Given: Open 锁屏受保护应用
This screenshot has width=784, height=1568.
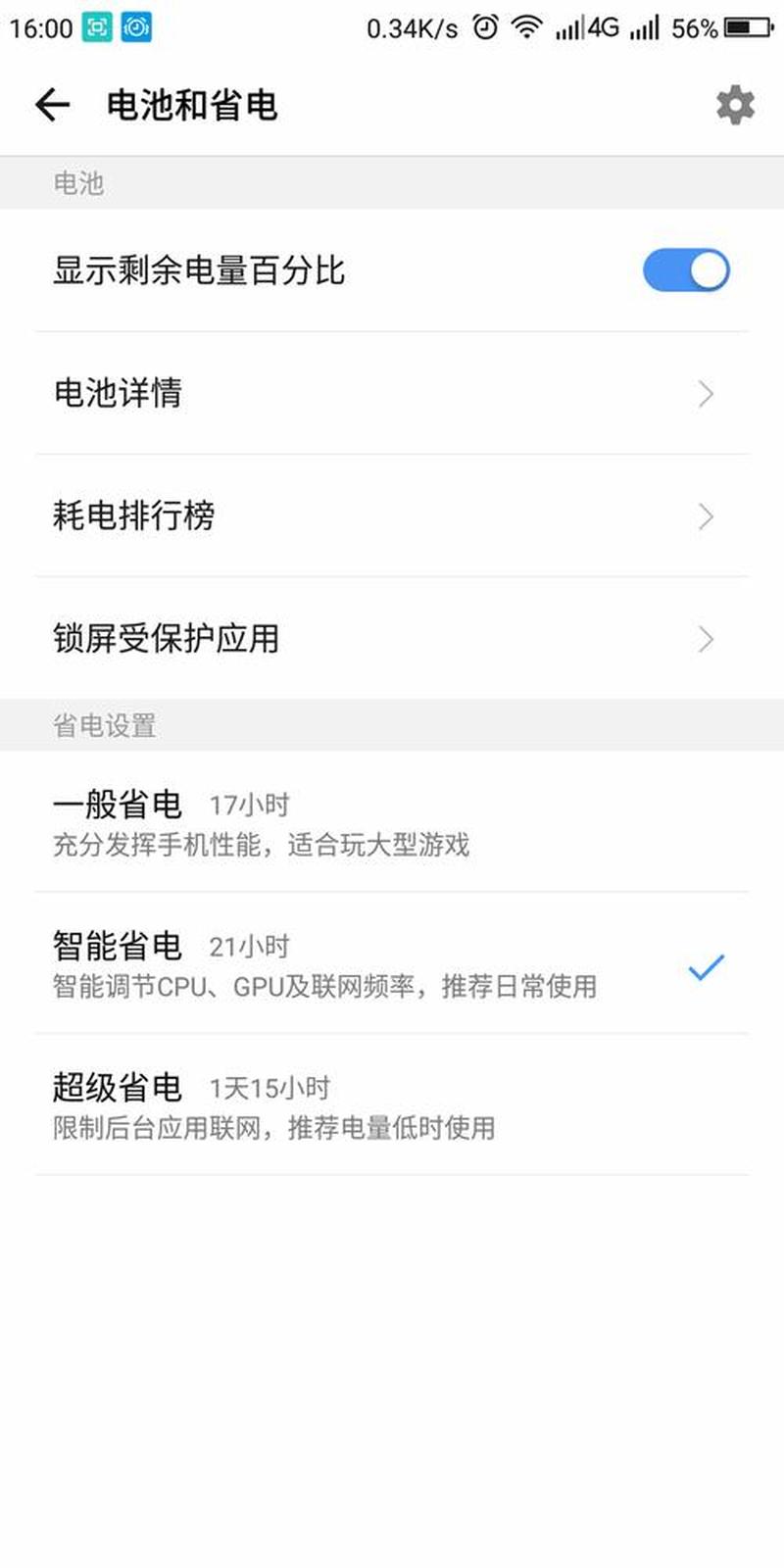Looking at the screenshot, I should [392, 638].
